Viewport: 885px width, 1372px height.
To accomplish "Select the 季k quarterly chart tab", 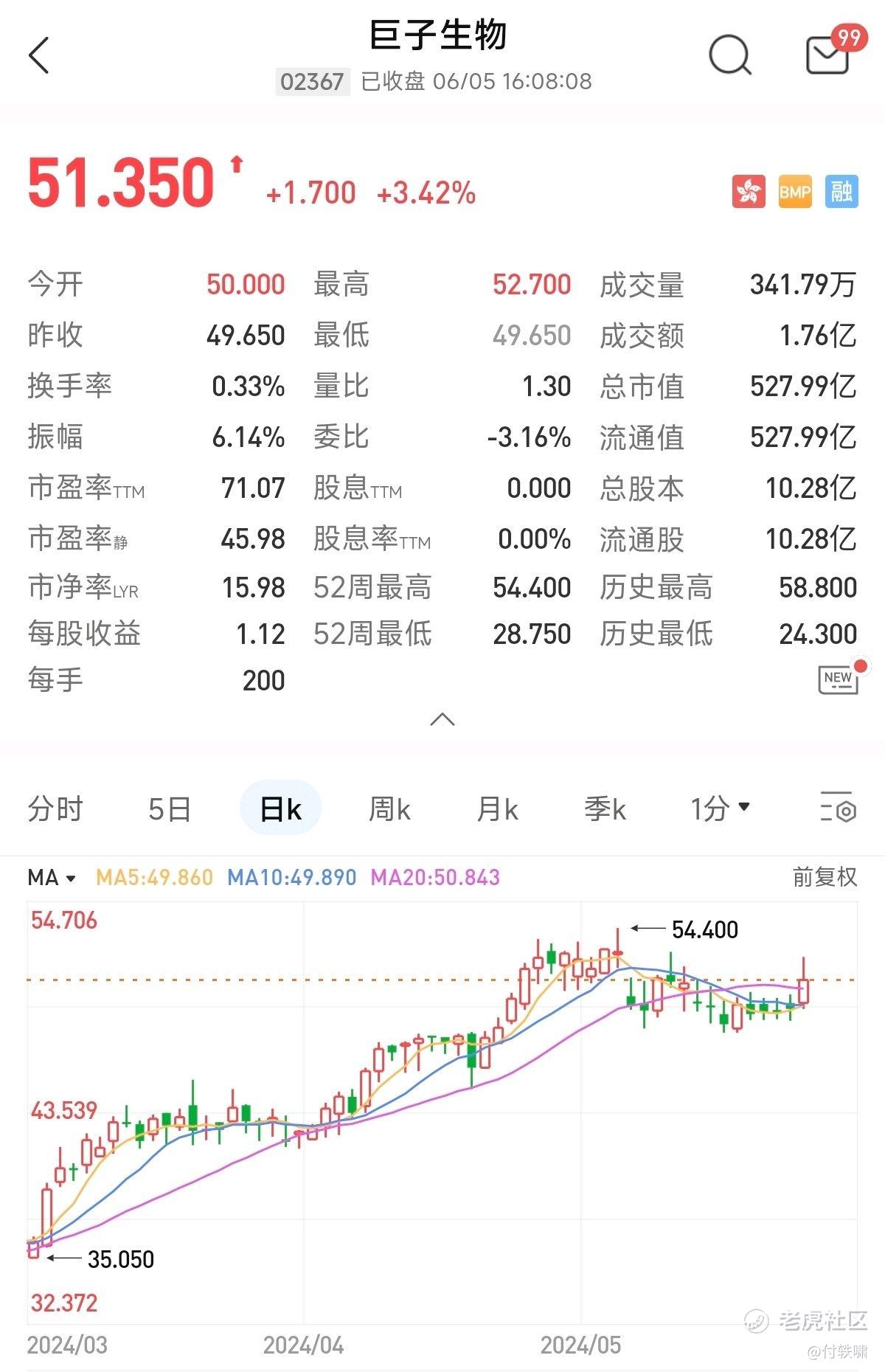I will tap(605, 808).
